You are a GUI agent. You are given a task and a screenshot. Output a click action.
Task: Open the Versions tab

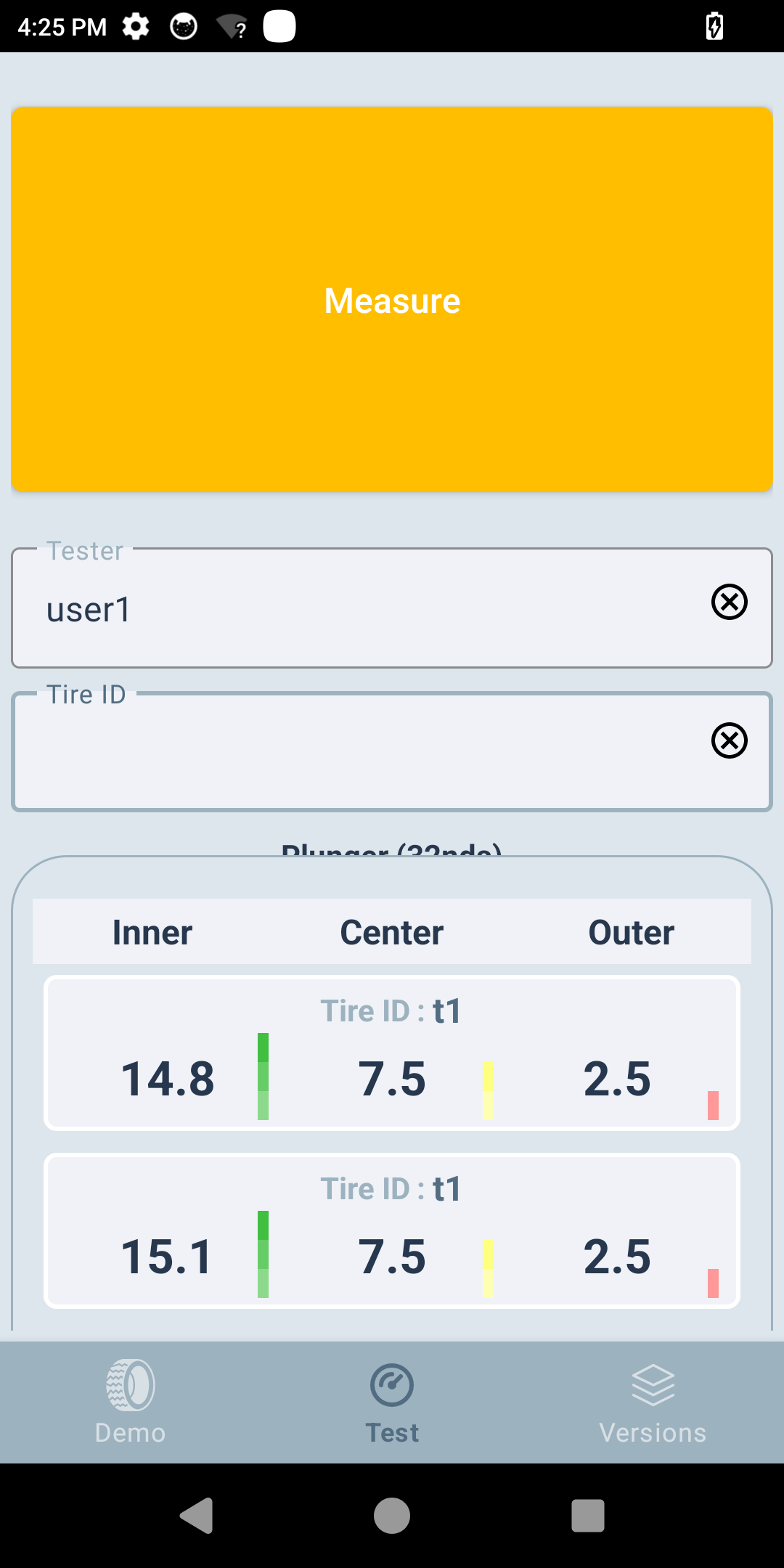click(x=653, y=1401)
